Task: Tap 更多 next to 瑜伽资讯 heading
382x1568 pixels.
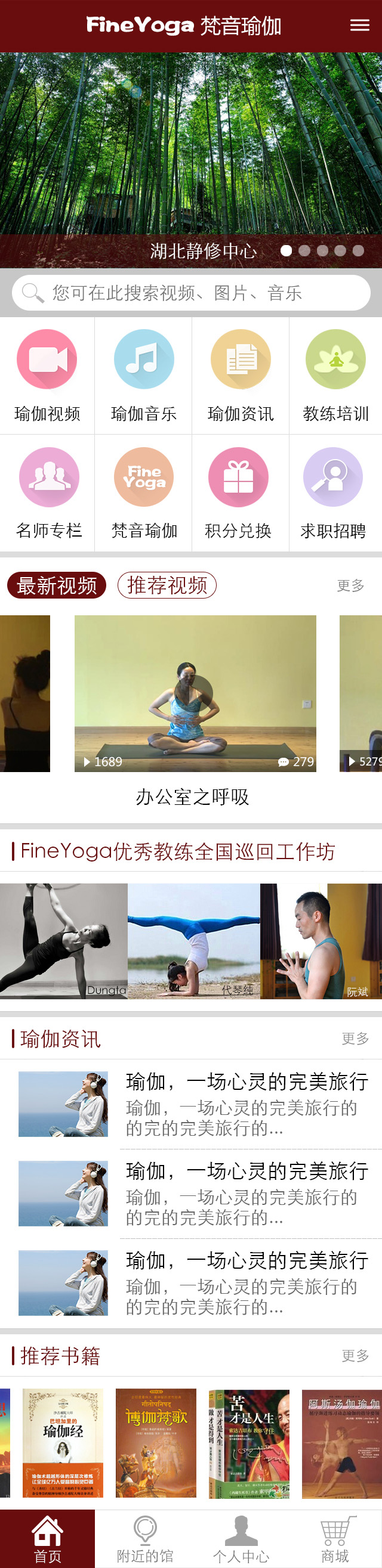Action: [x=355, y=1039]
